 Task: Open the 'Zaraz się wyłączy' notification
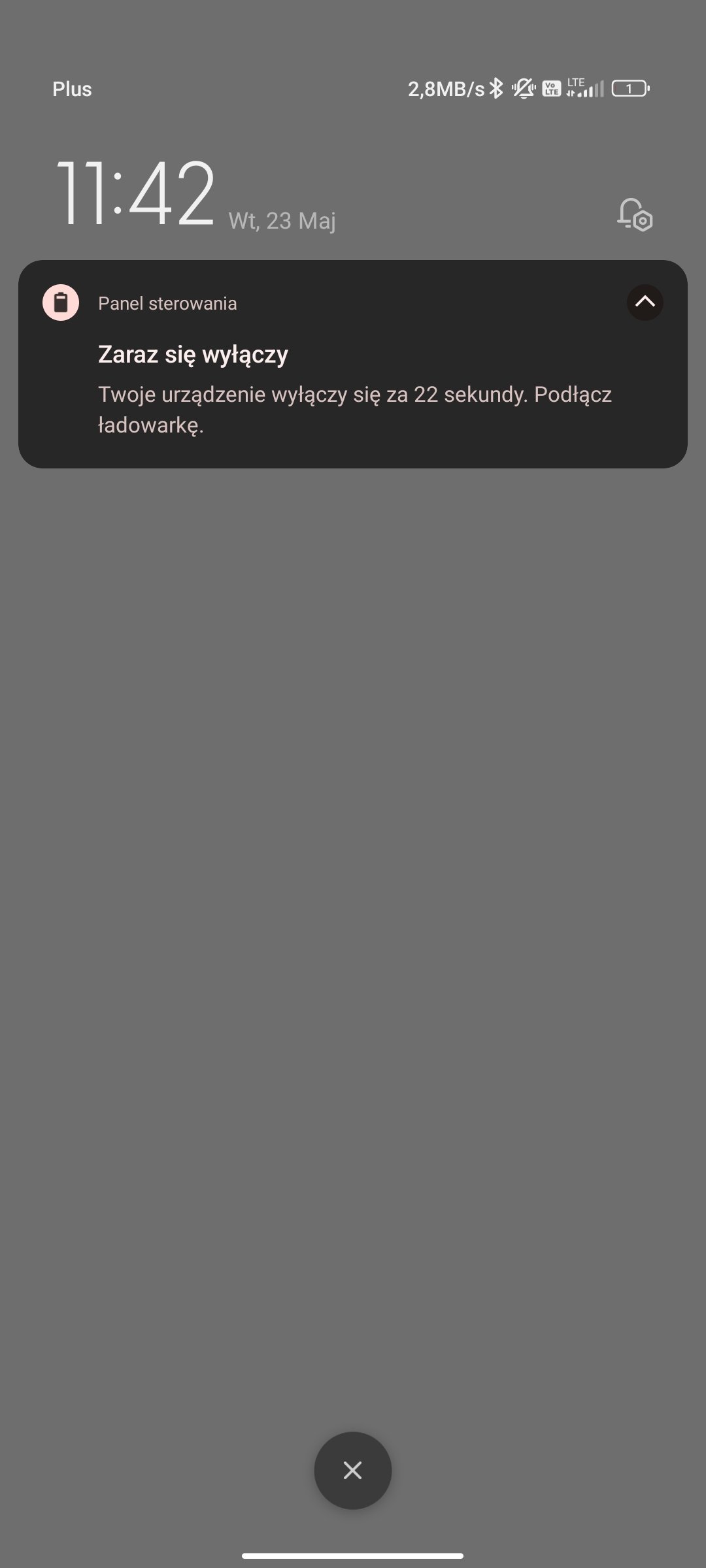point(352,364)
